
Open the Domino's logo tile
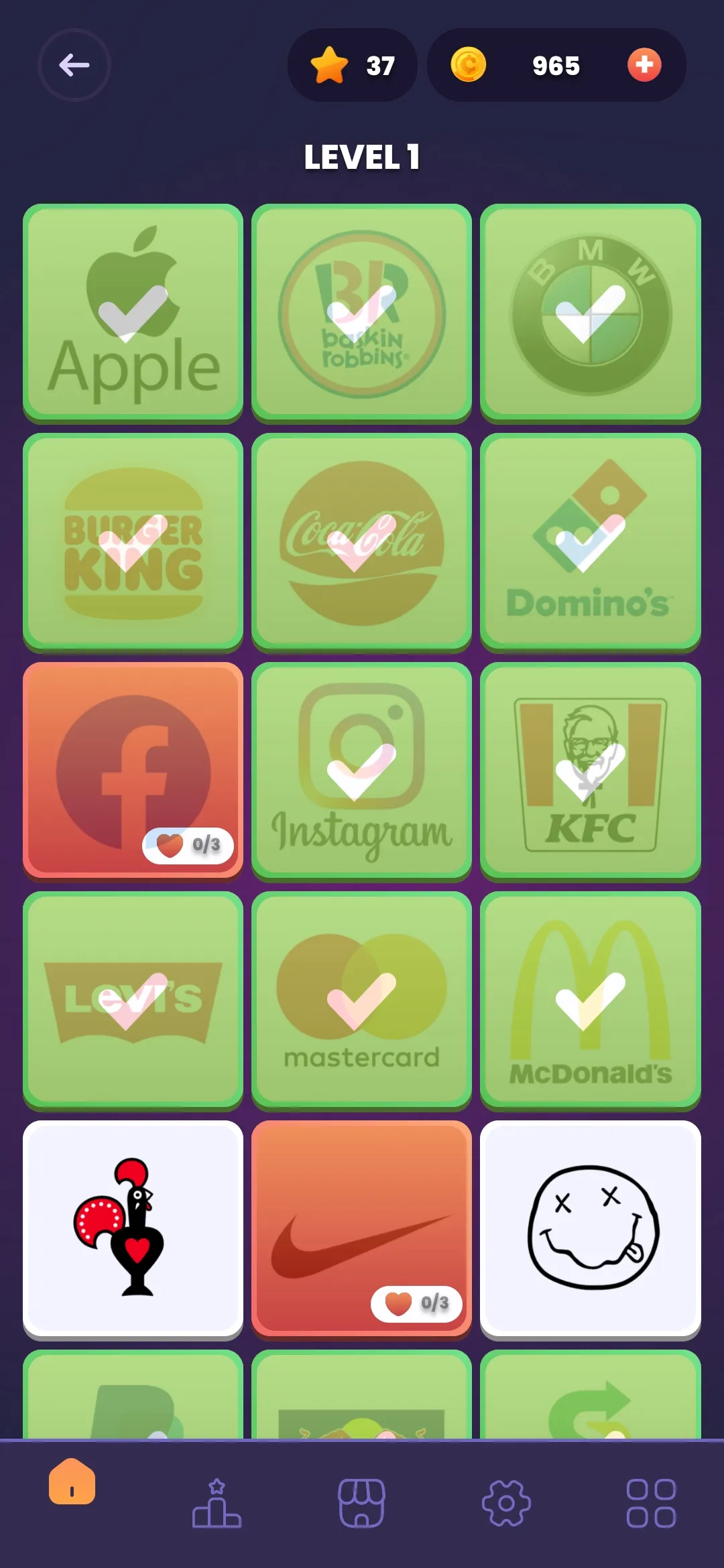pyautogui.click(x=591, y=541)
